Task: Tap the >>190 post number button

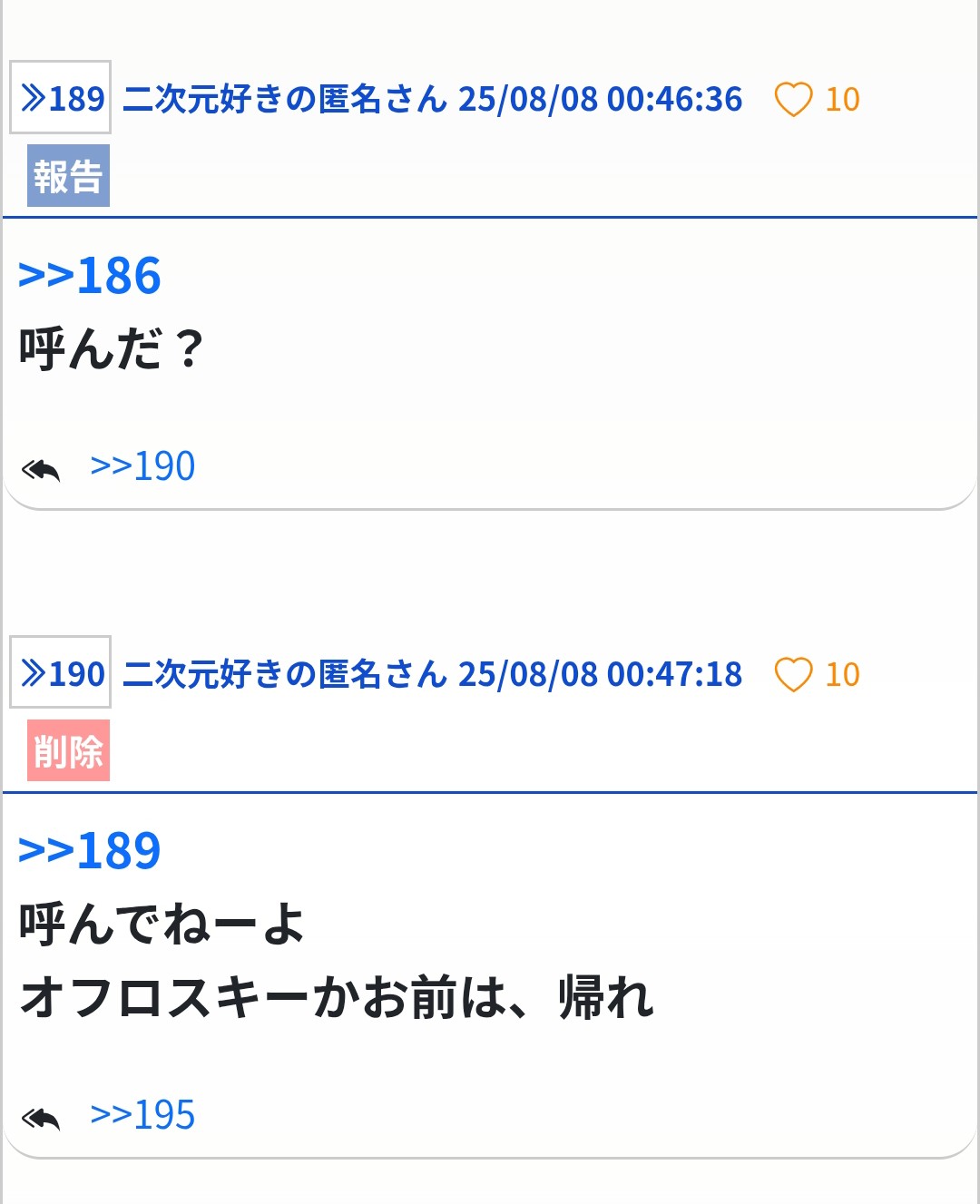Action: click(x=61, y=672)
